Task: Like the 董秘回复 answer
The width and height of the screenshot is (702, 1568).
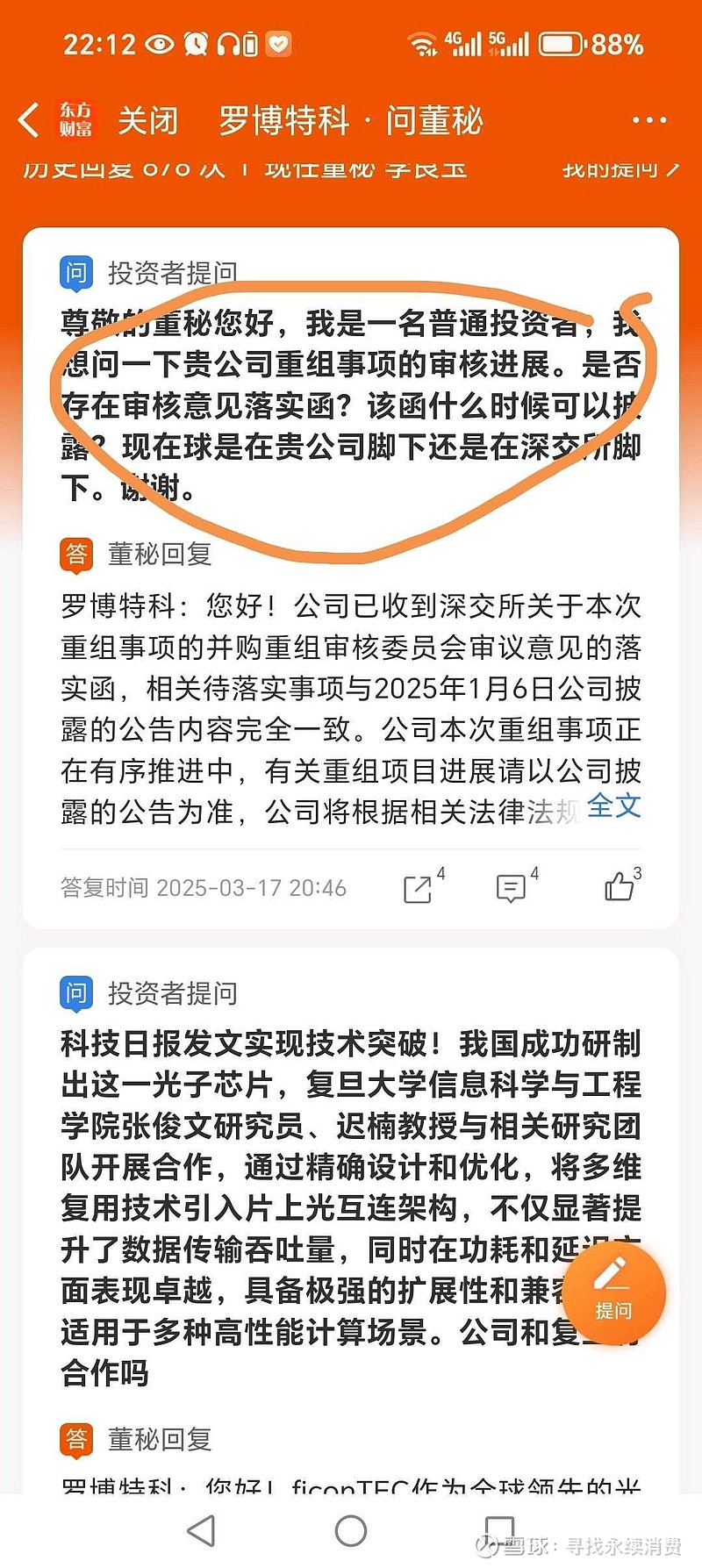Action: pos(620,886)
